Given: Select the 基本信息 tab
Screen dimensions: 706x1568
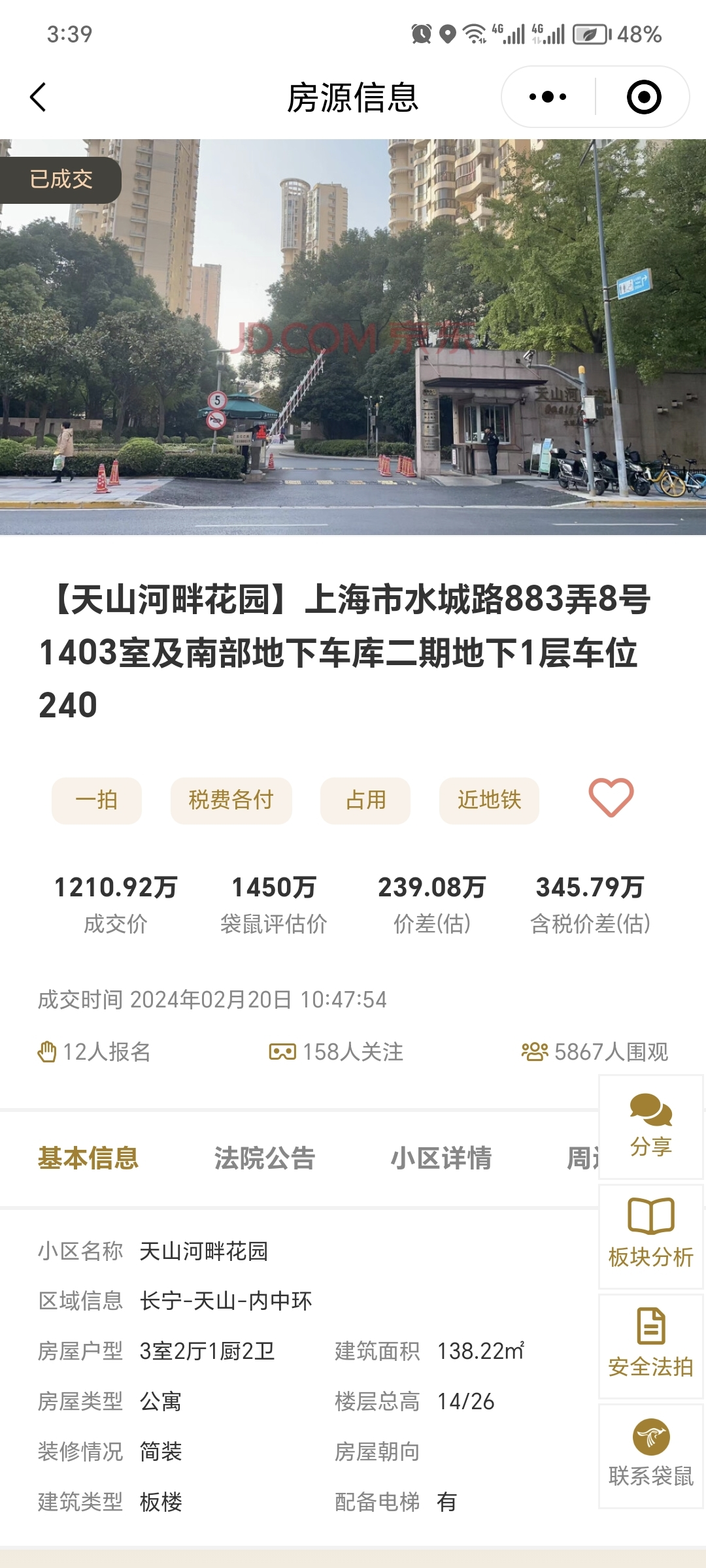Looking at the screenshot, I should [88, 1158].
